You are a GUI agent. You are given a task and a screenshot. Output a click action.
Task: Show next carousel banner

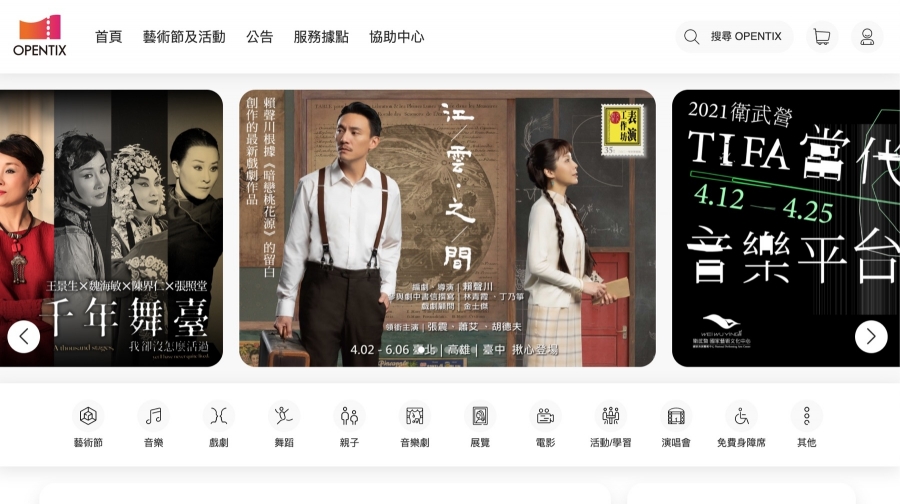[x=871, y=336]
